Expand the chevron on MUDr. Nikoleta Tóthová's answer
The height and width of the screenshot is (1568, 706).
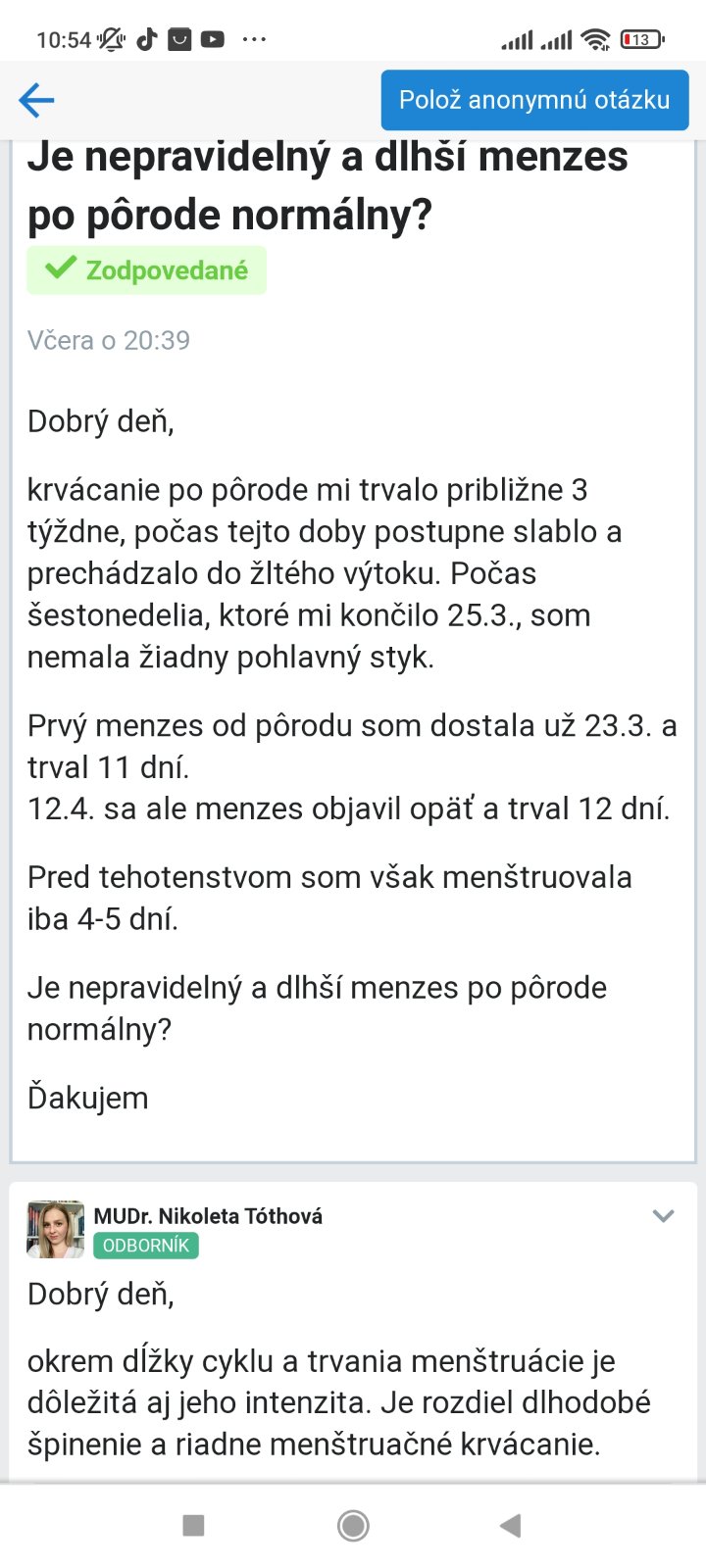pos(664,1216)
